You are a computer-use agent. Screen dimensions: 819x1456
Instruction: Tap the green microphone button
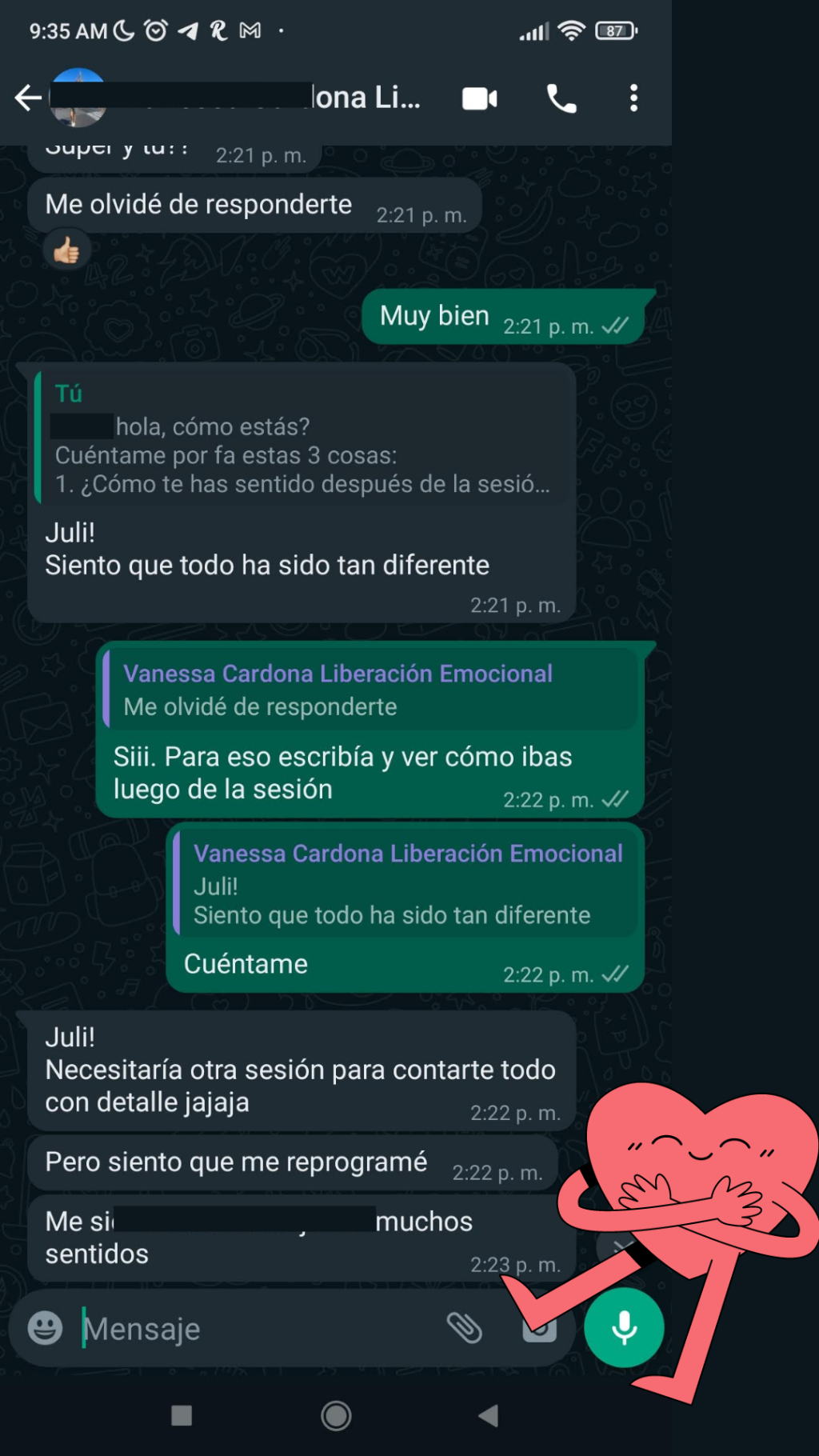tap(624, 1328)
